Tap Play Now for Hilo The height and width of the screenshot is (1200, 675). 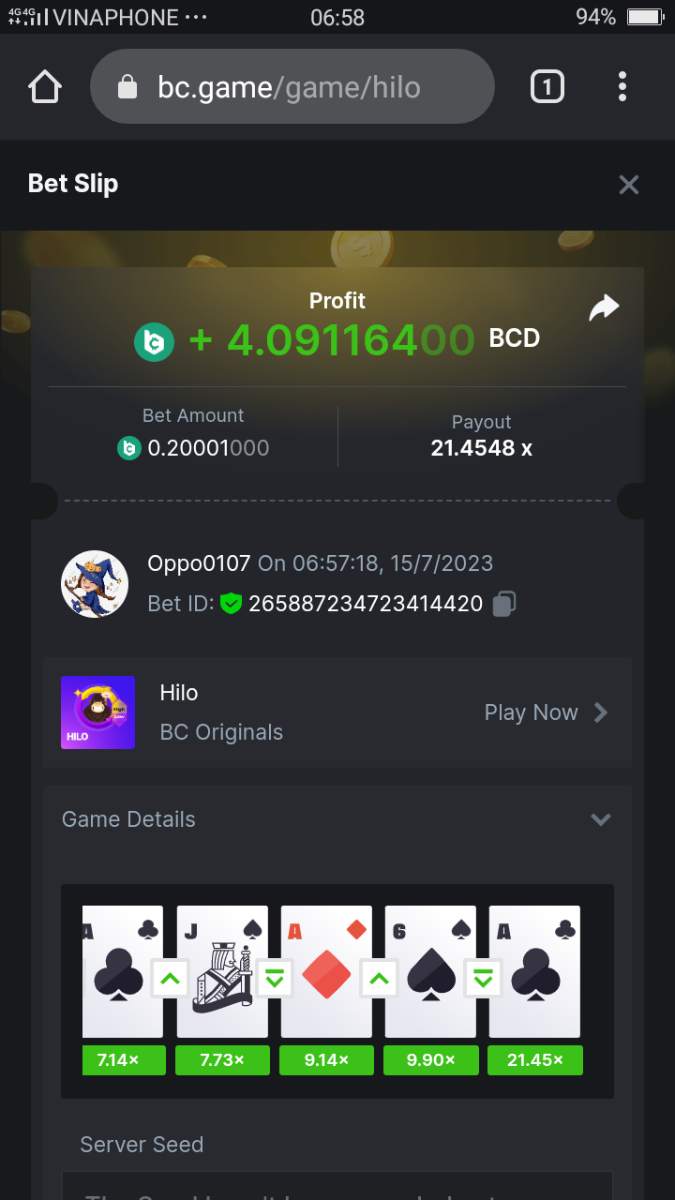[545, 712]
